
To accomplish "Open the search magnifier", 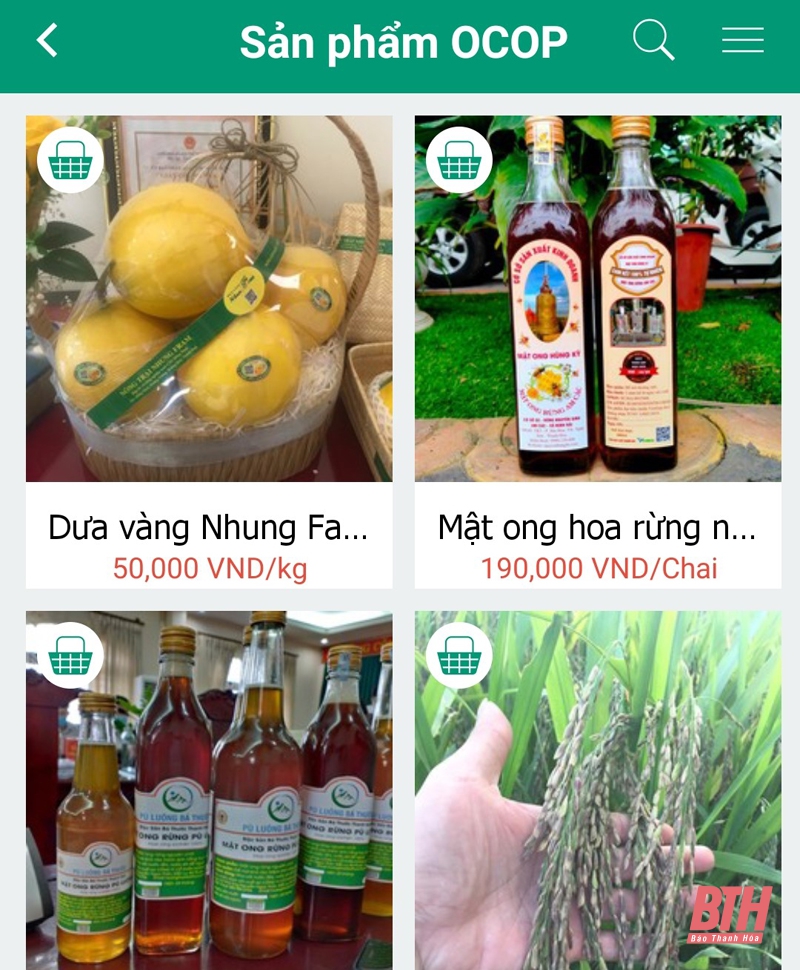I will click(653, 41).
